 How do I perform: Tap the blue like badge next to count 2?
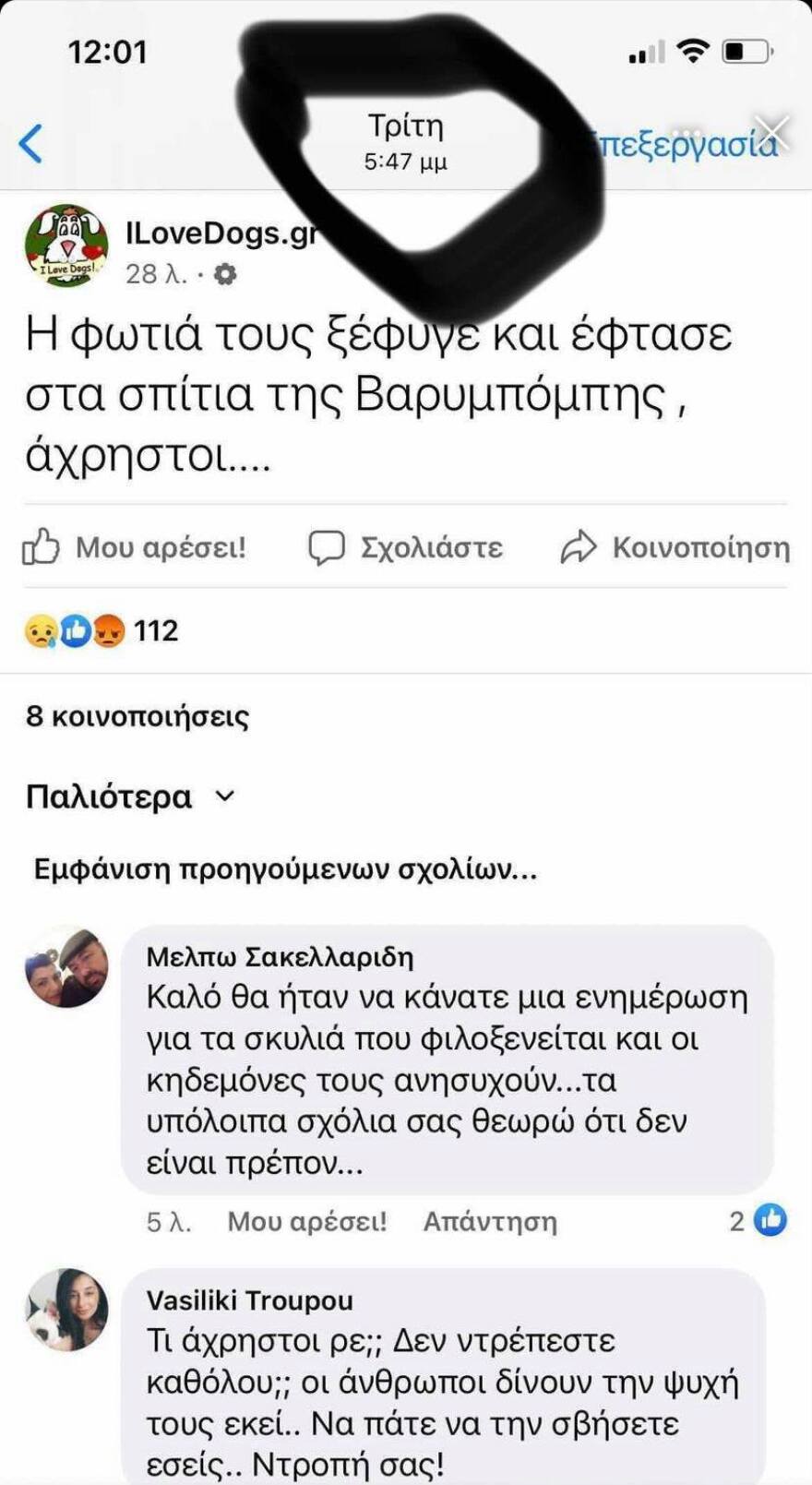[x=770, y=1220]
